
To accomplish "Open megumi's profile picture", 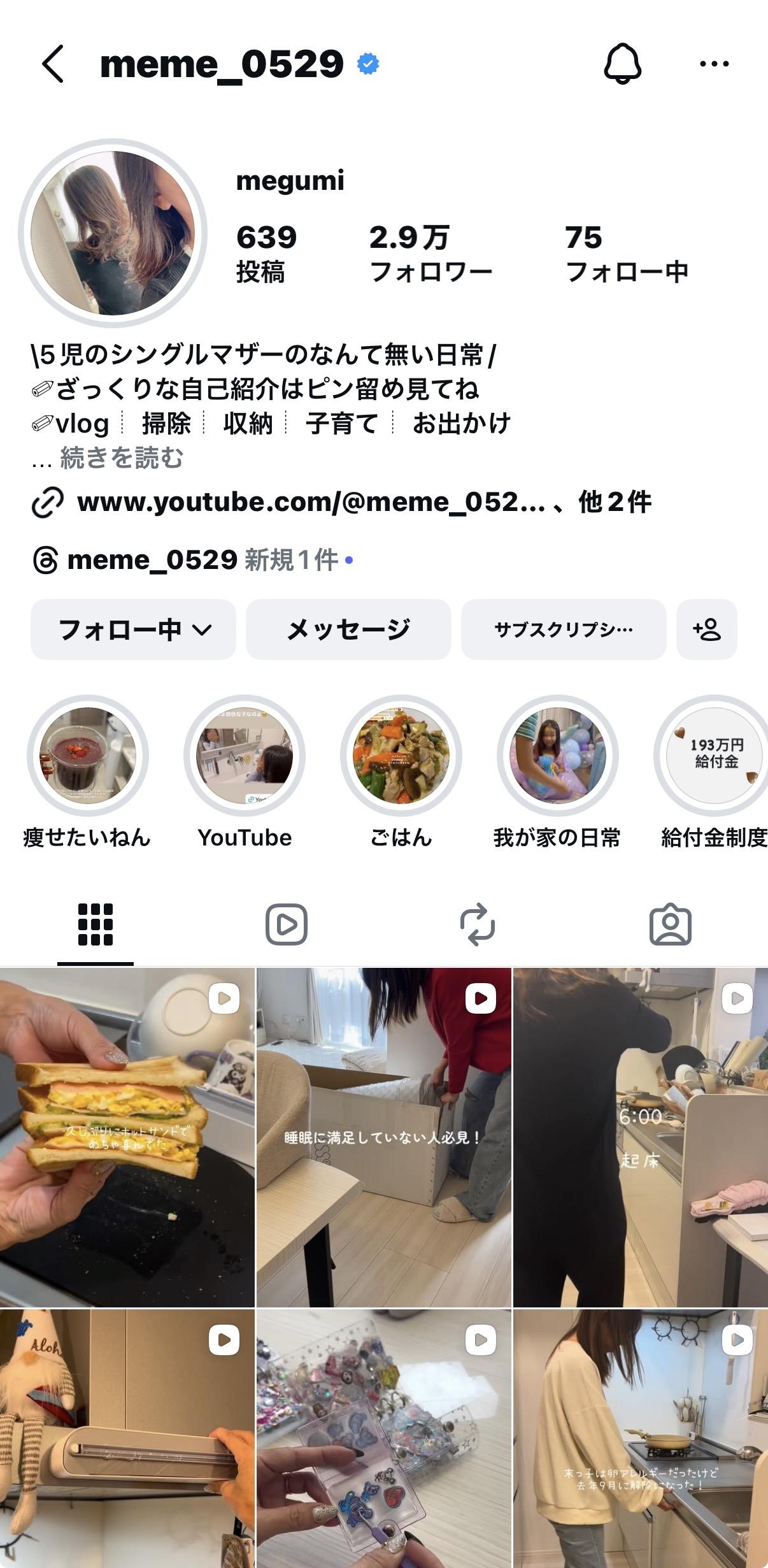I will 113,233.
